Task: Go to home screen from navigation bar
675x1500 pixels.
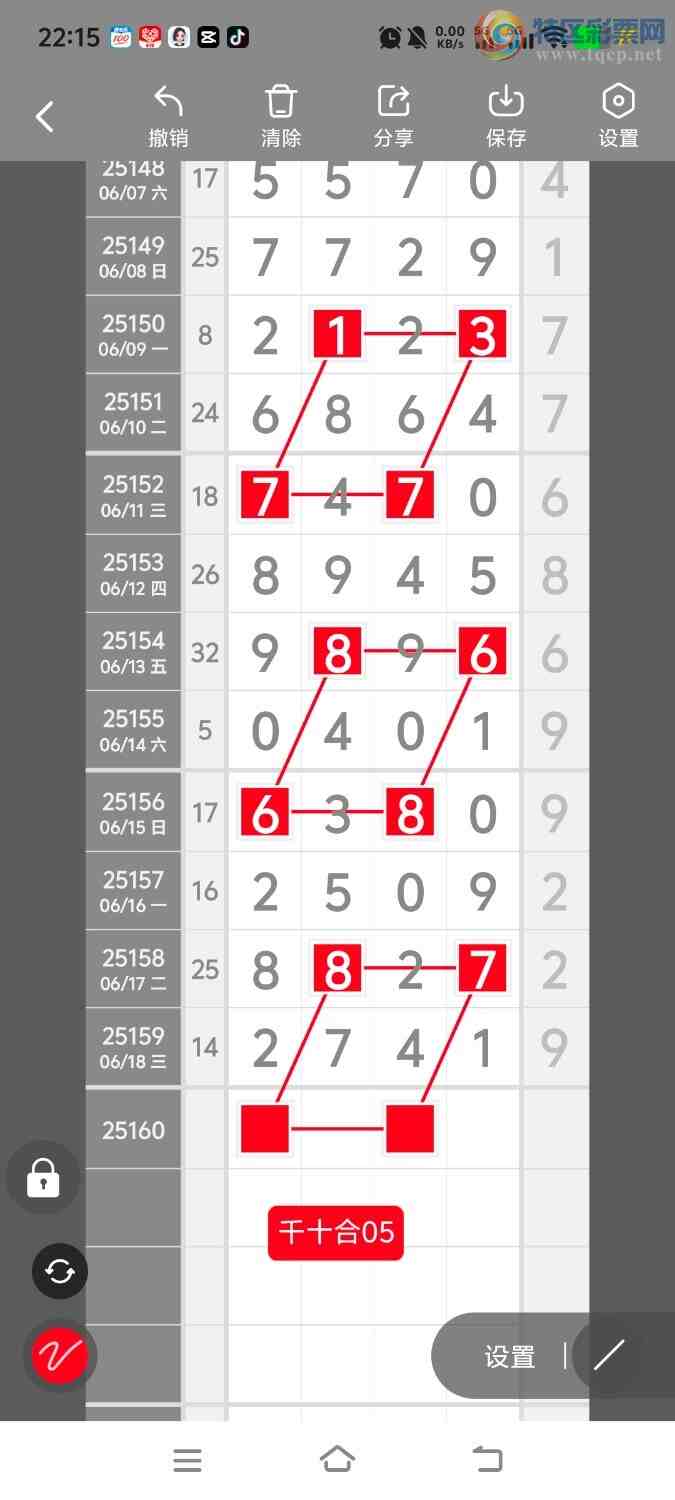Action: pyautogui.click(x=337, y=1460)
